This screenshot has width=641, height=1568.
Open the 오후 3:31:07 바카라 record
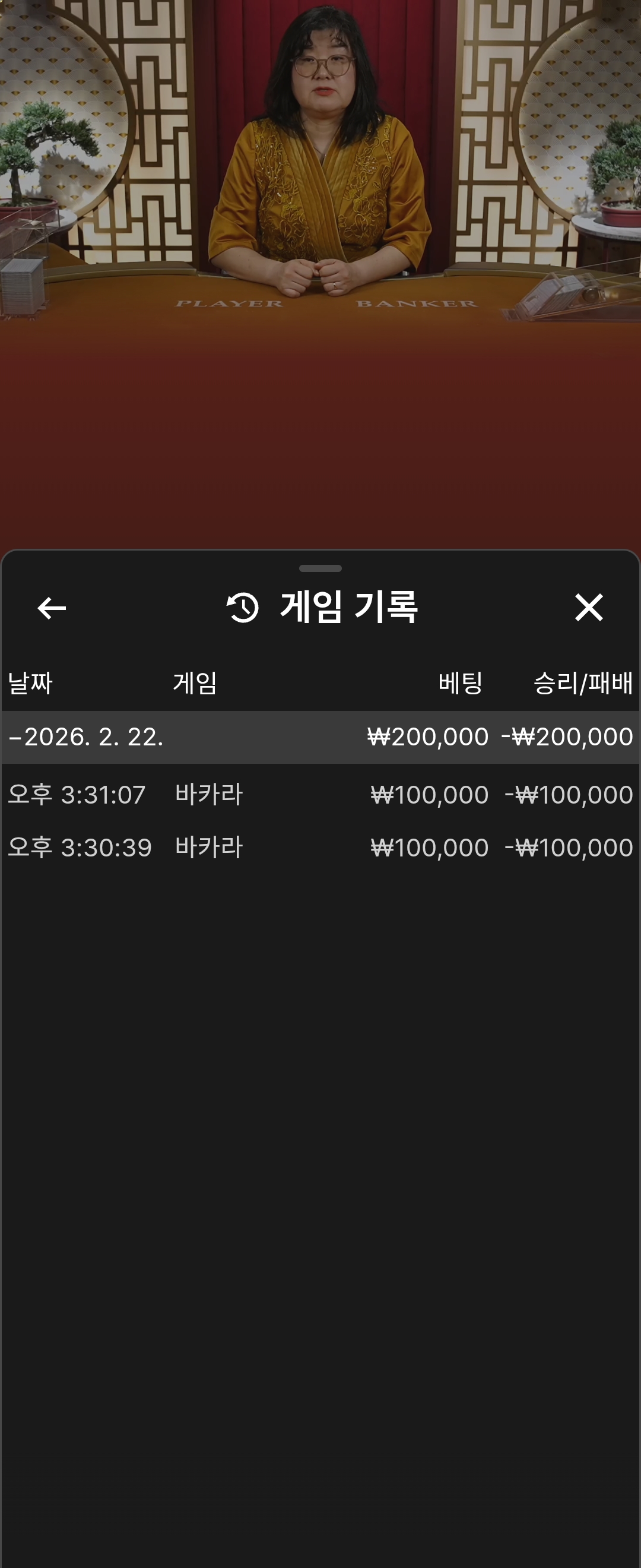320,794
